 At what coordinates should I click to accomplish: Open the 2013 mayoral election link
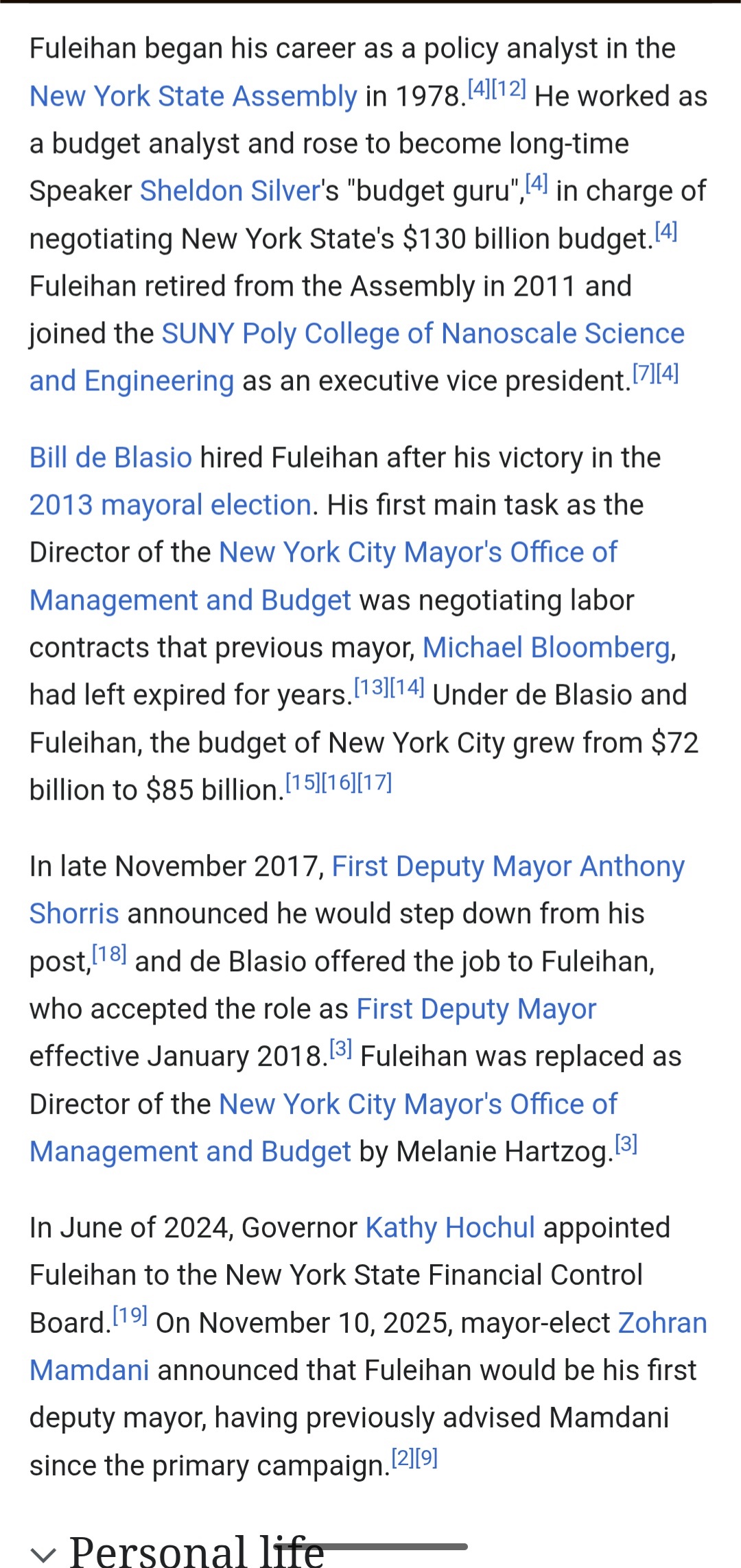click(x=170, y=506)
